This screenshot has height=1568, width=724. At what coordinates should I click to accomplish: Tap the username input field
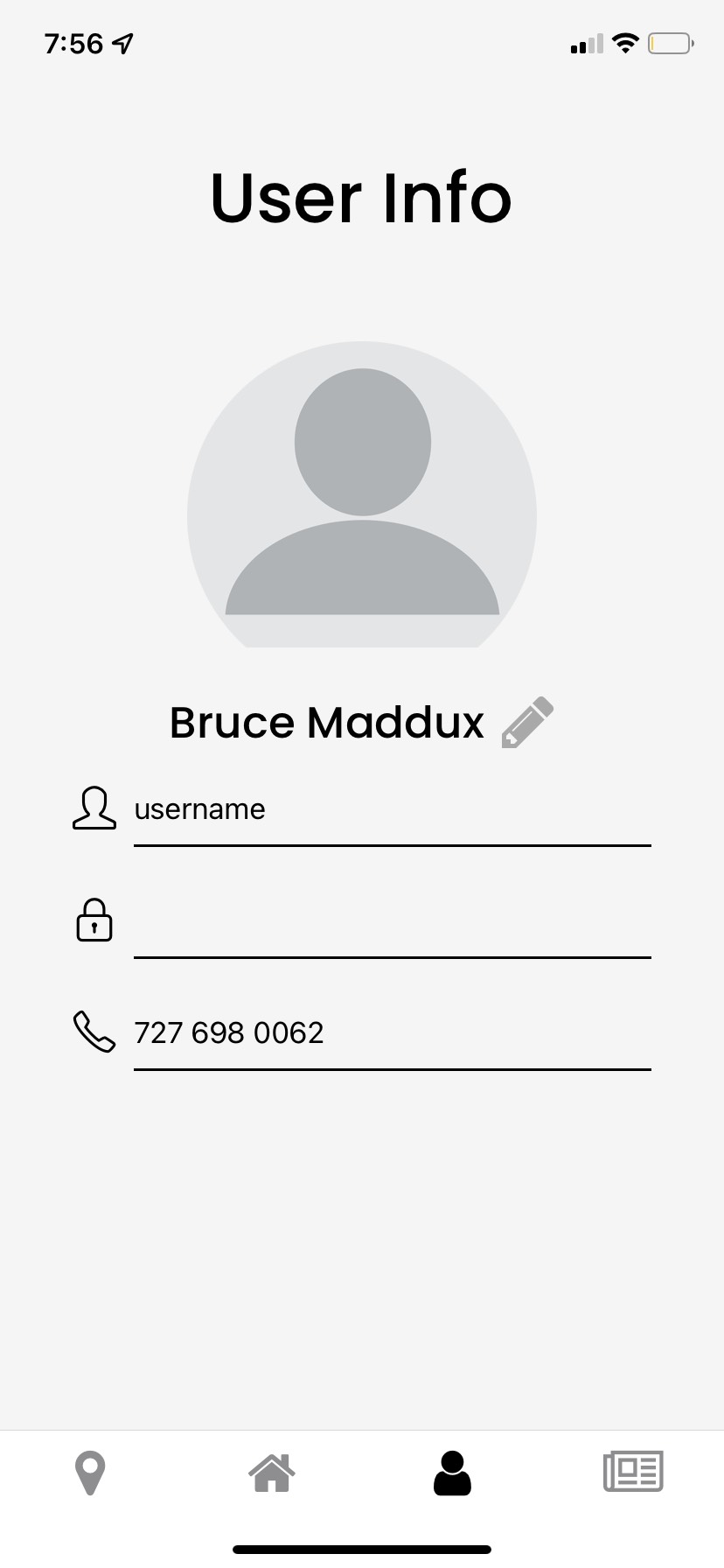(x=392, y=810)
